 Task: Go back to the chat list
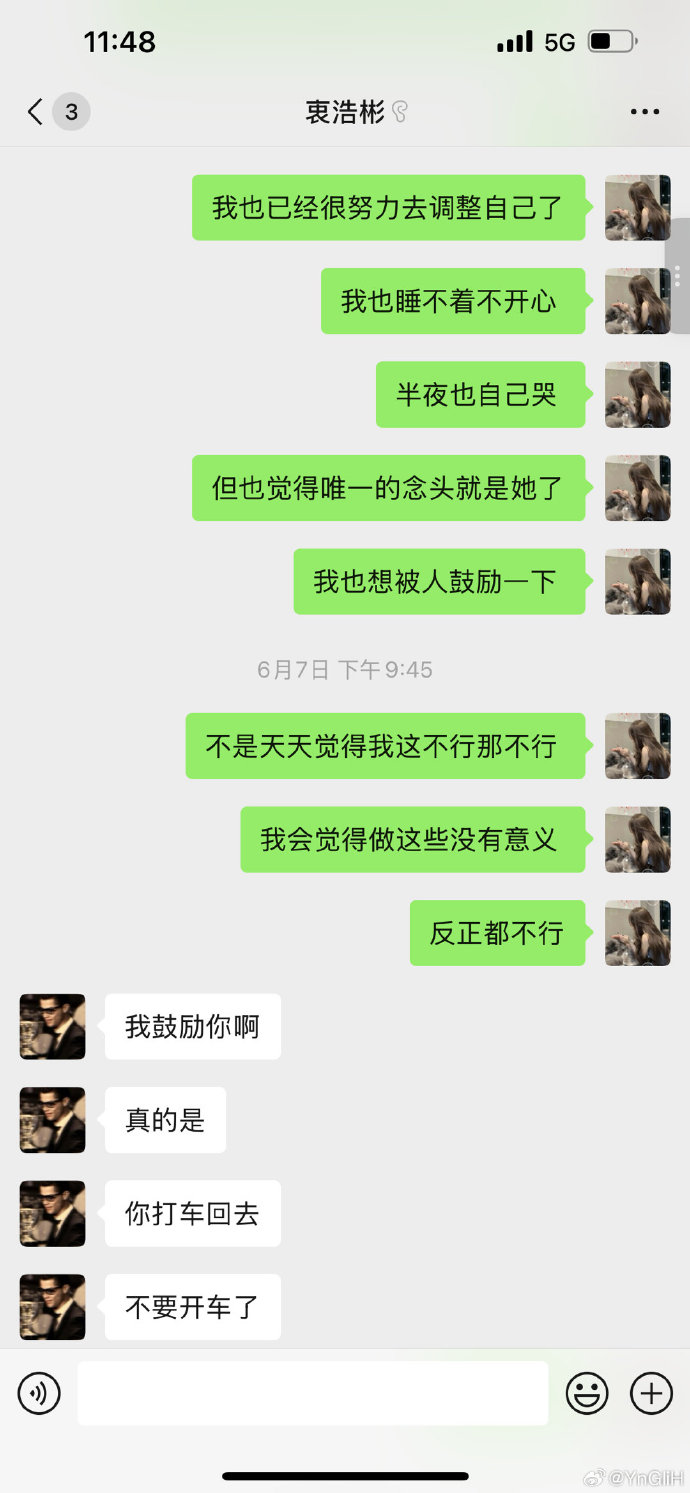pos(36,111)
